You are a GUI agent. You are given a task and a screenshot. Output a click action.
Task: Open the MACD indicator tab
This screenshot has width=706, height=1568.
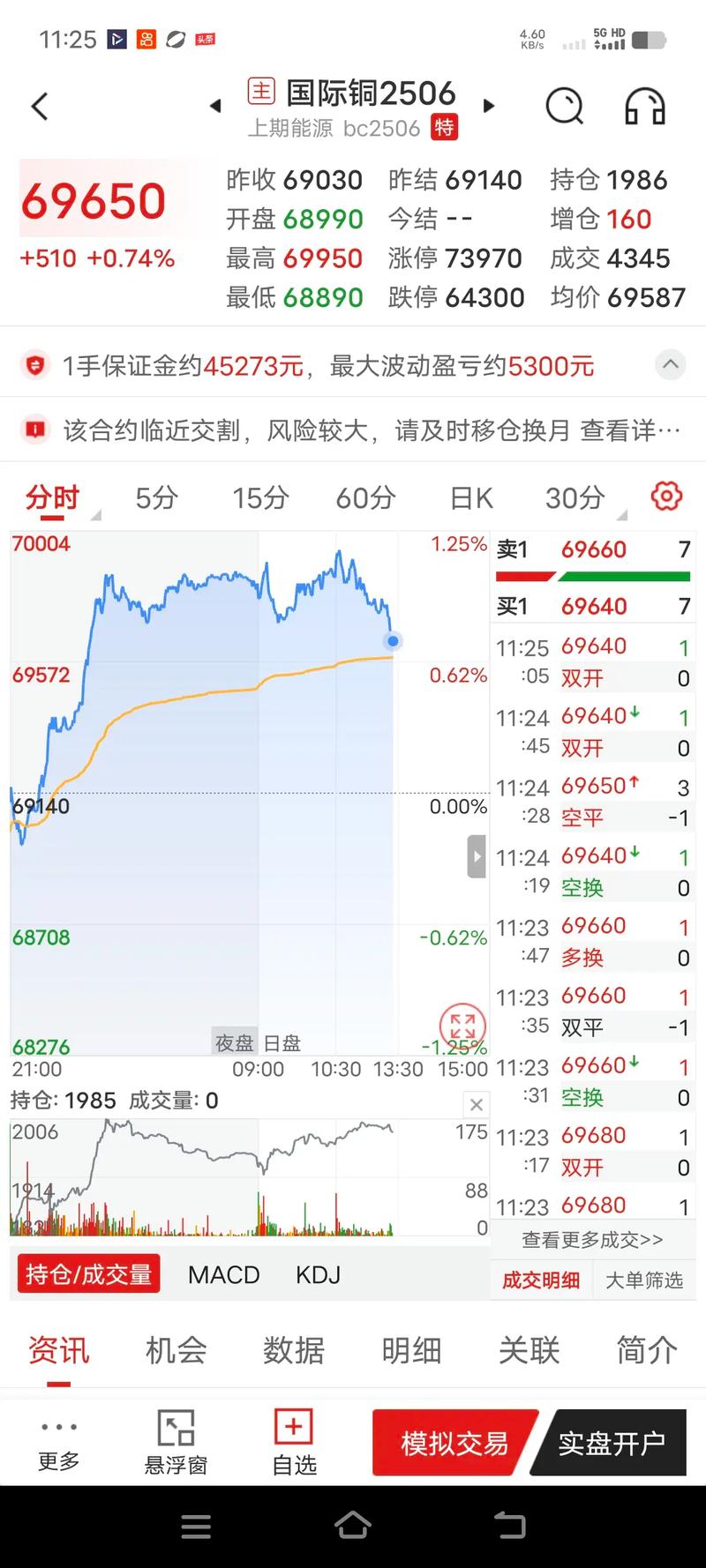223,1273
